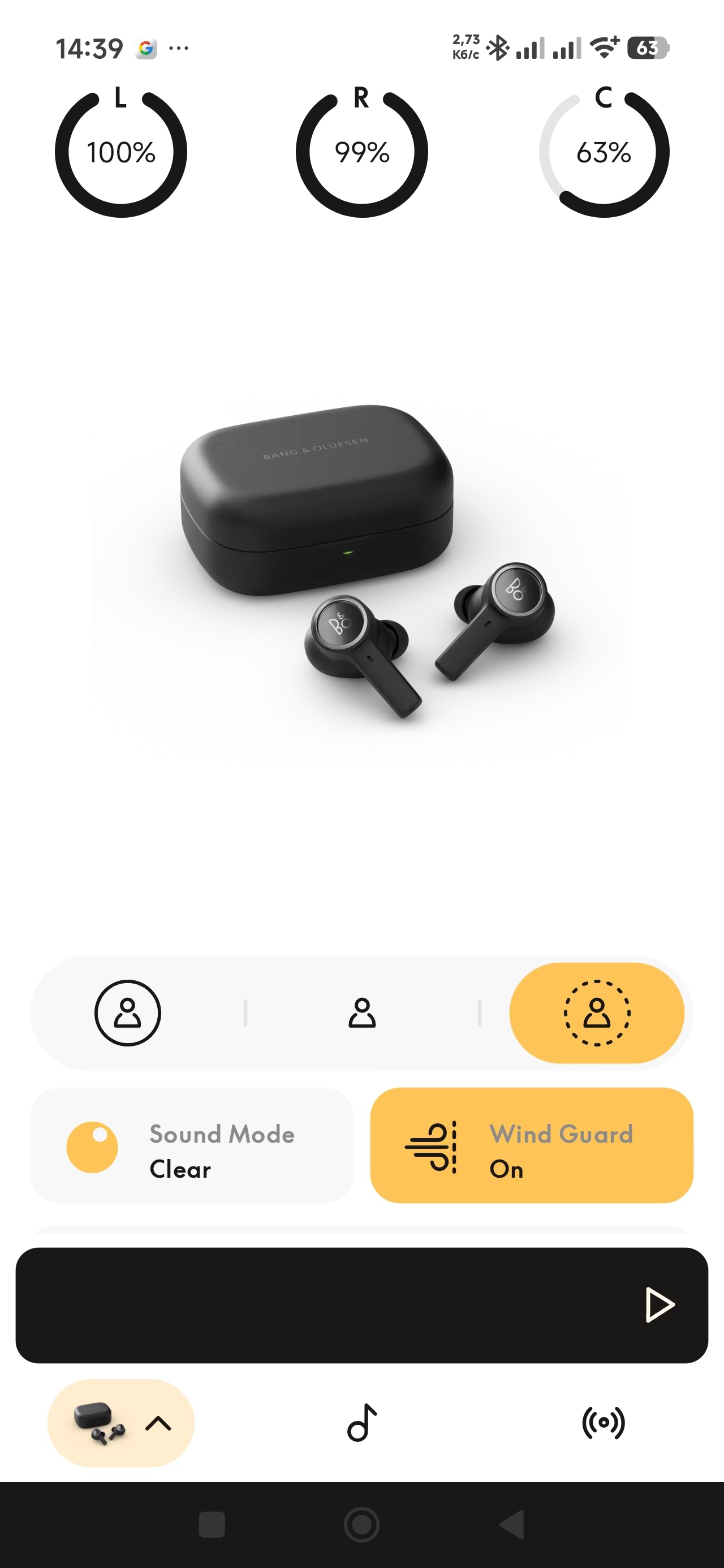724x1568 pixels.
Task: Expand the earbuds product selector
Action: click(120, 1423)
